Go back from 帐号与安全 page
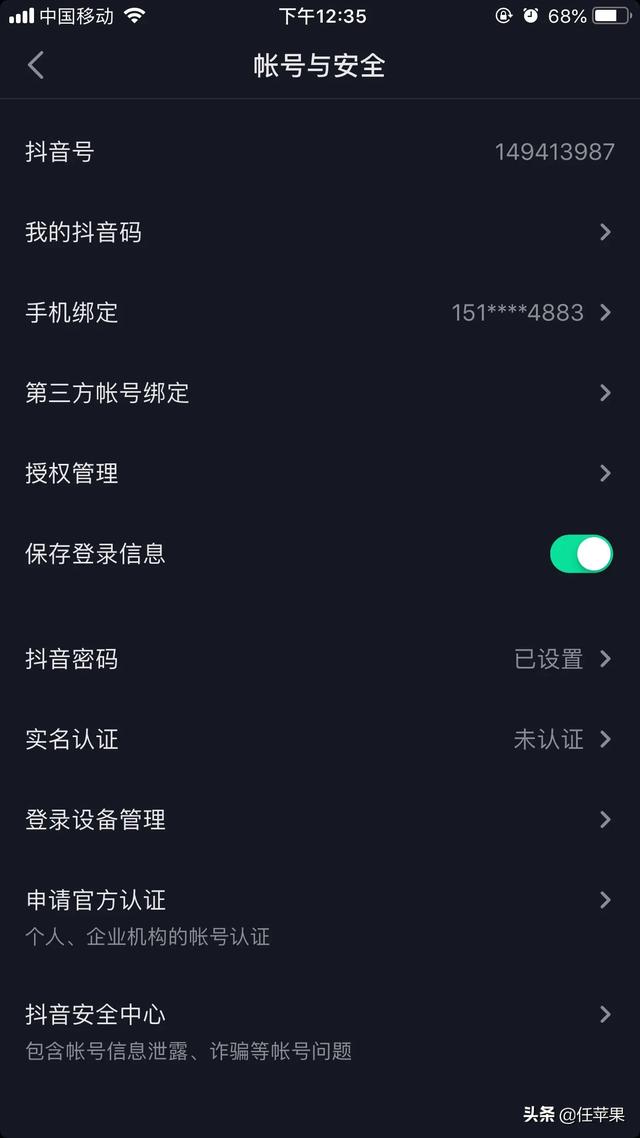Viewport: 640px width, 1138px height. click(36, 66)
